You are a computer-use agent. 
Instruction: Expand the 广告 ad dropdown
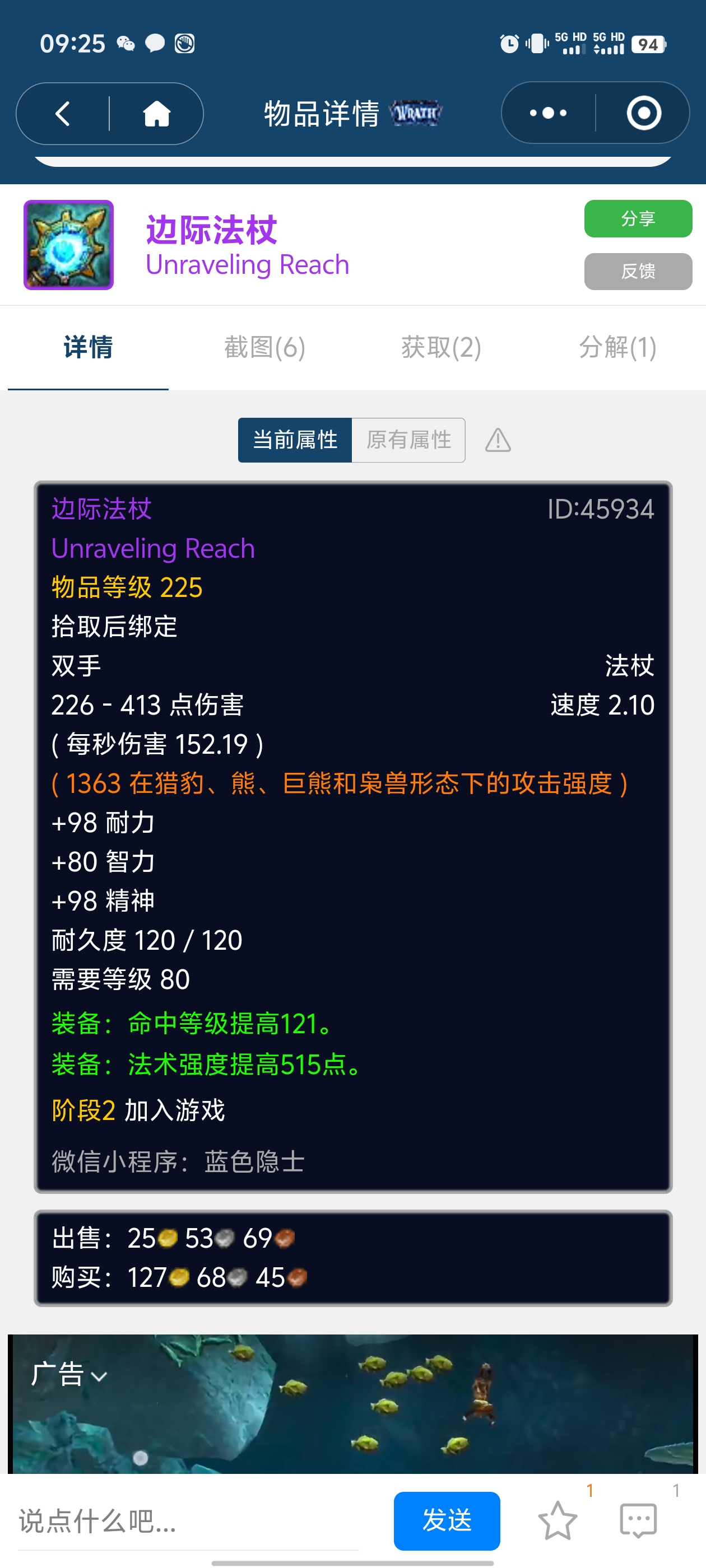point(69,1375)
